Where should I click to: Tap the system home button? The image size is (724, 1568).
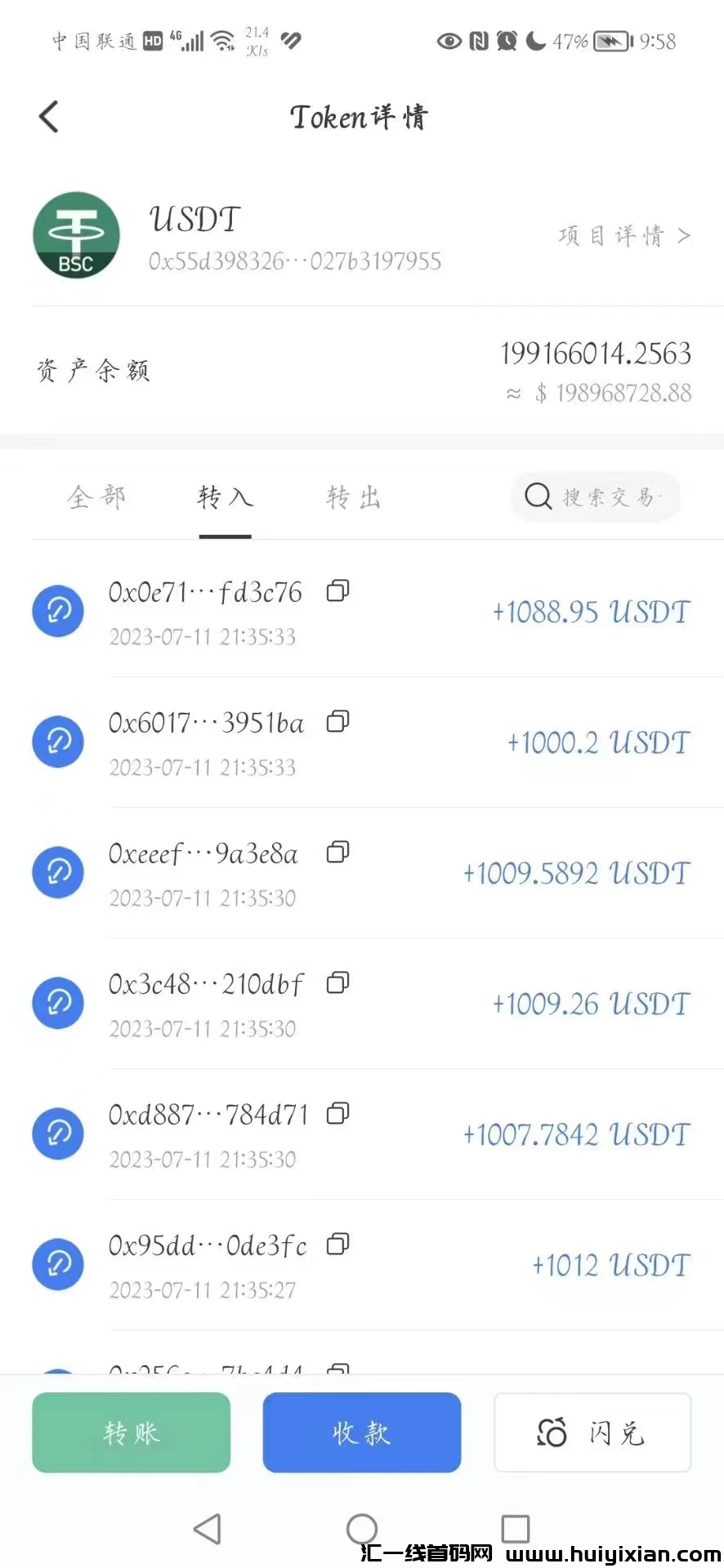(x=361, y=1529)
